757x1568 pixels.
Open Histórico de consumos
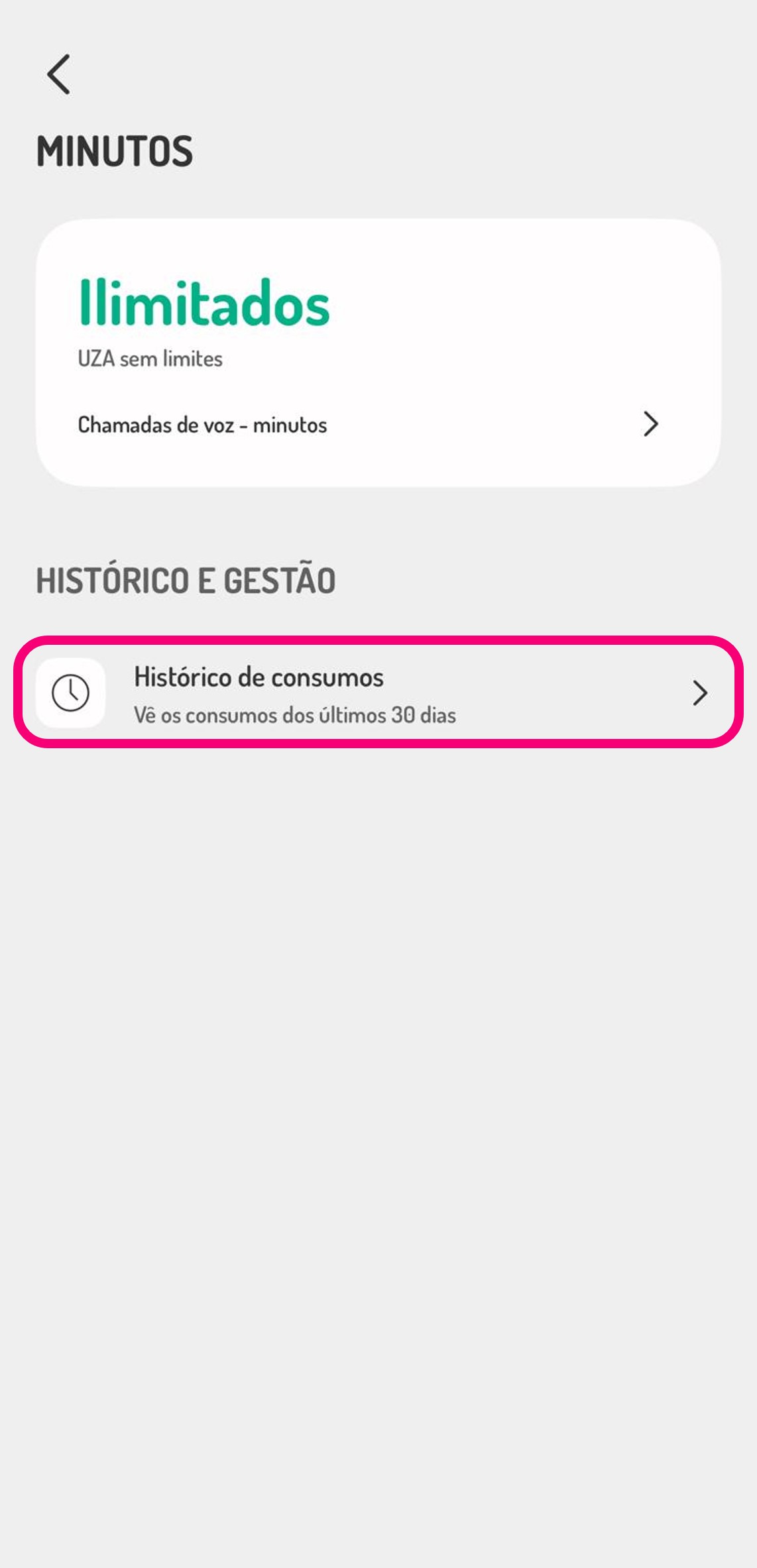[x=378, y=693]
